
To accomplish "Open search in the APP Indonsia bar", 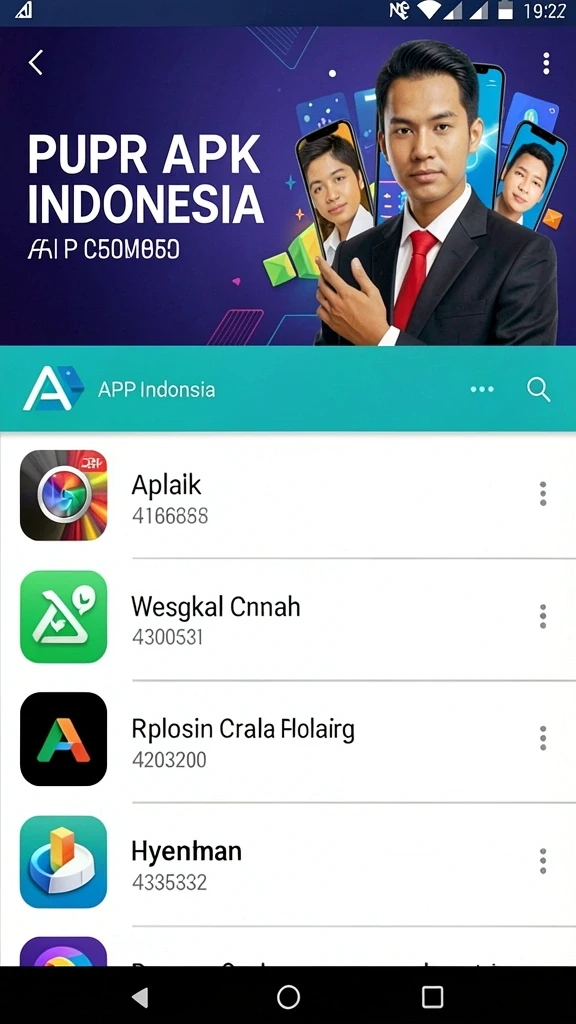I will [538, 389].
